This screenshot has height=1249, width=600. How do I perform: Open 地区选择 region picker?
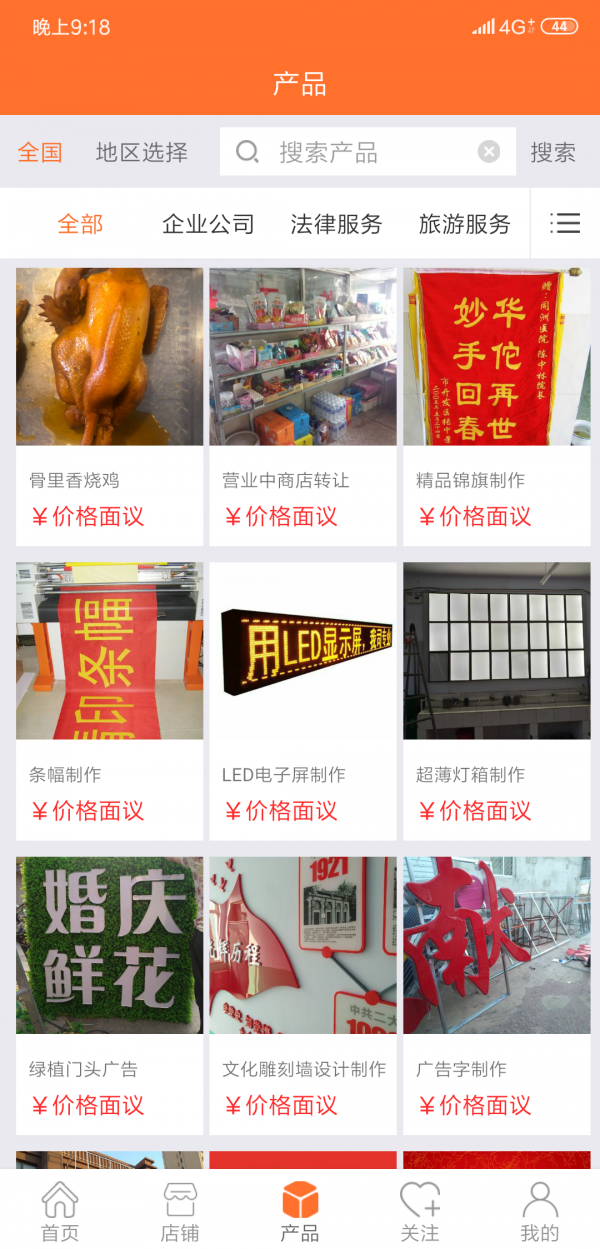[x=142, y=152]
